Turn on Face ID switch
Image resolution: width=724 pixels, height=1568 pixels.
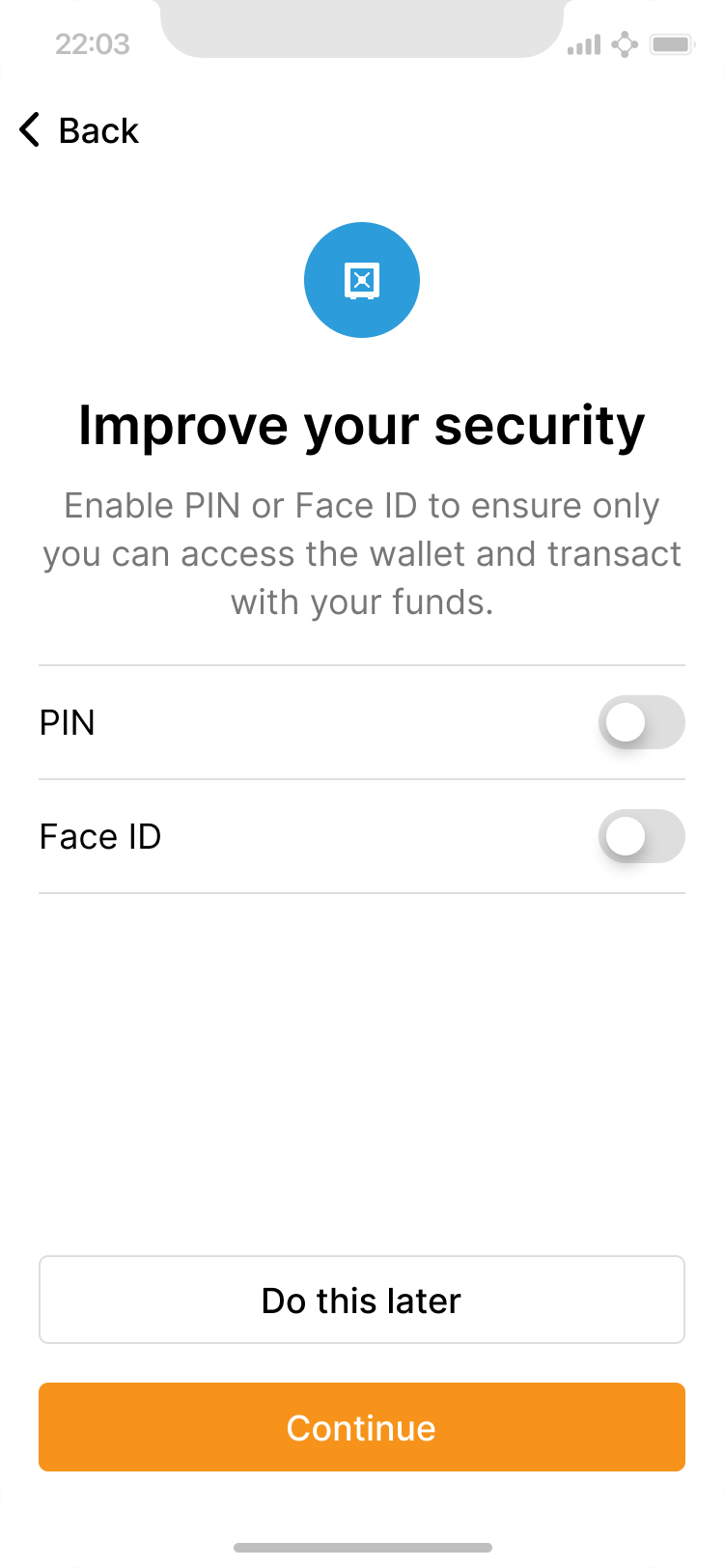click(641, 837)
